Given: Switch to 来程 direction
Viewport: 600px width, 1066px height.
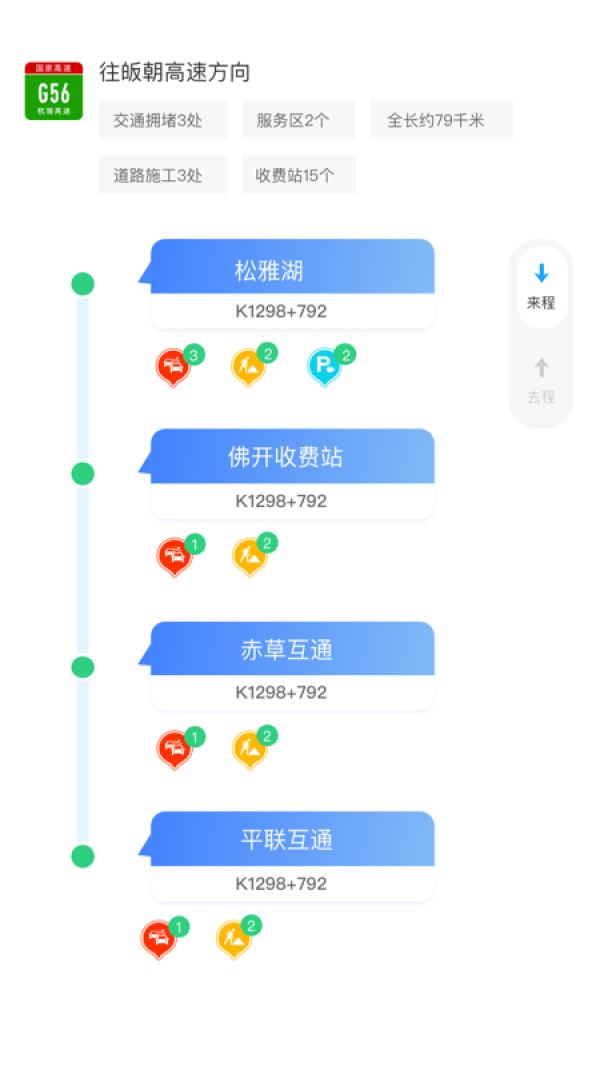Looking at the screenshot, I should coord(541,288).
